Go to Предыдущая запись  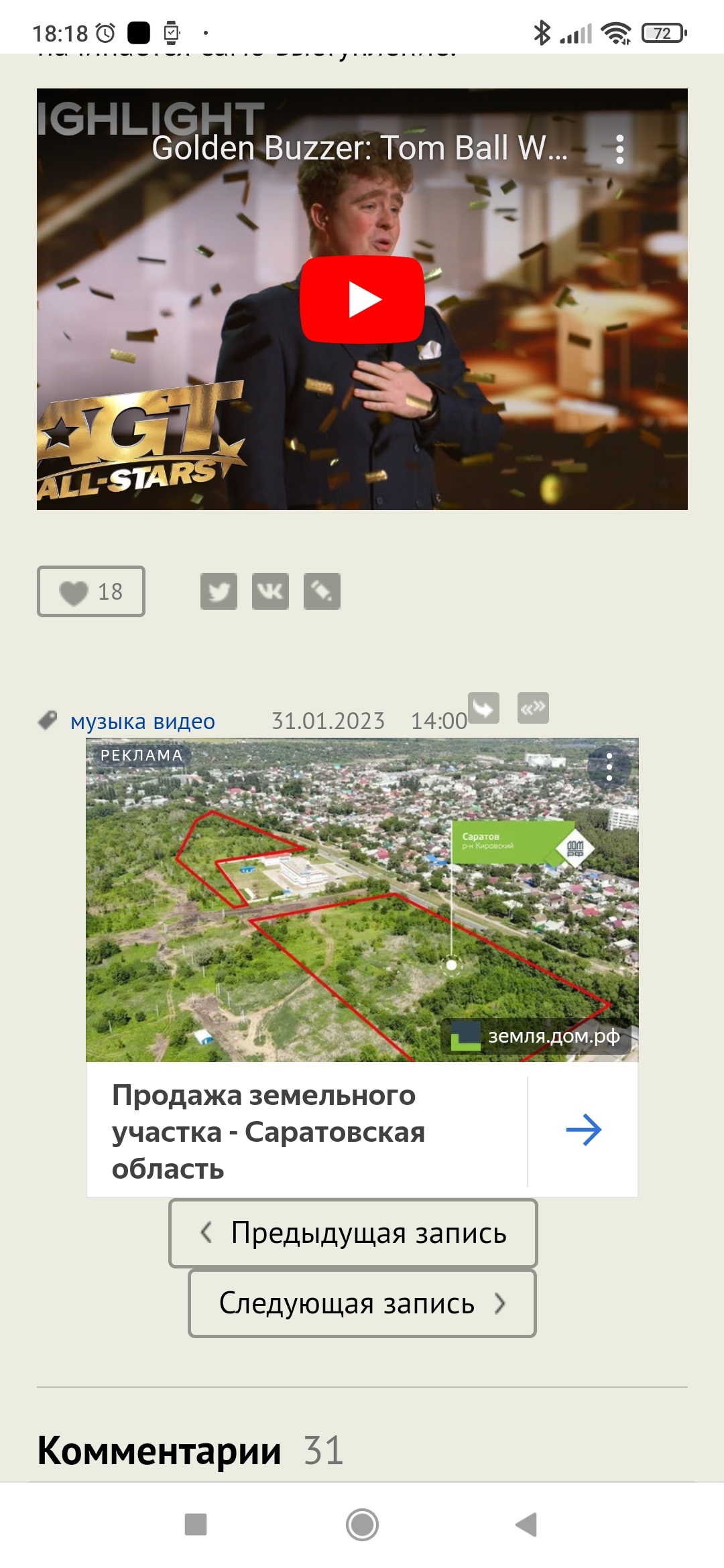pos(353,1233)
